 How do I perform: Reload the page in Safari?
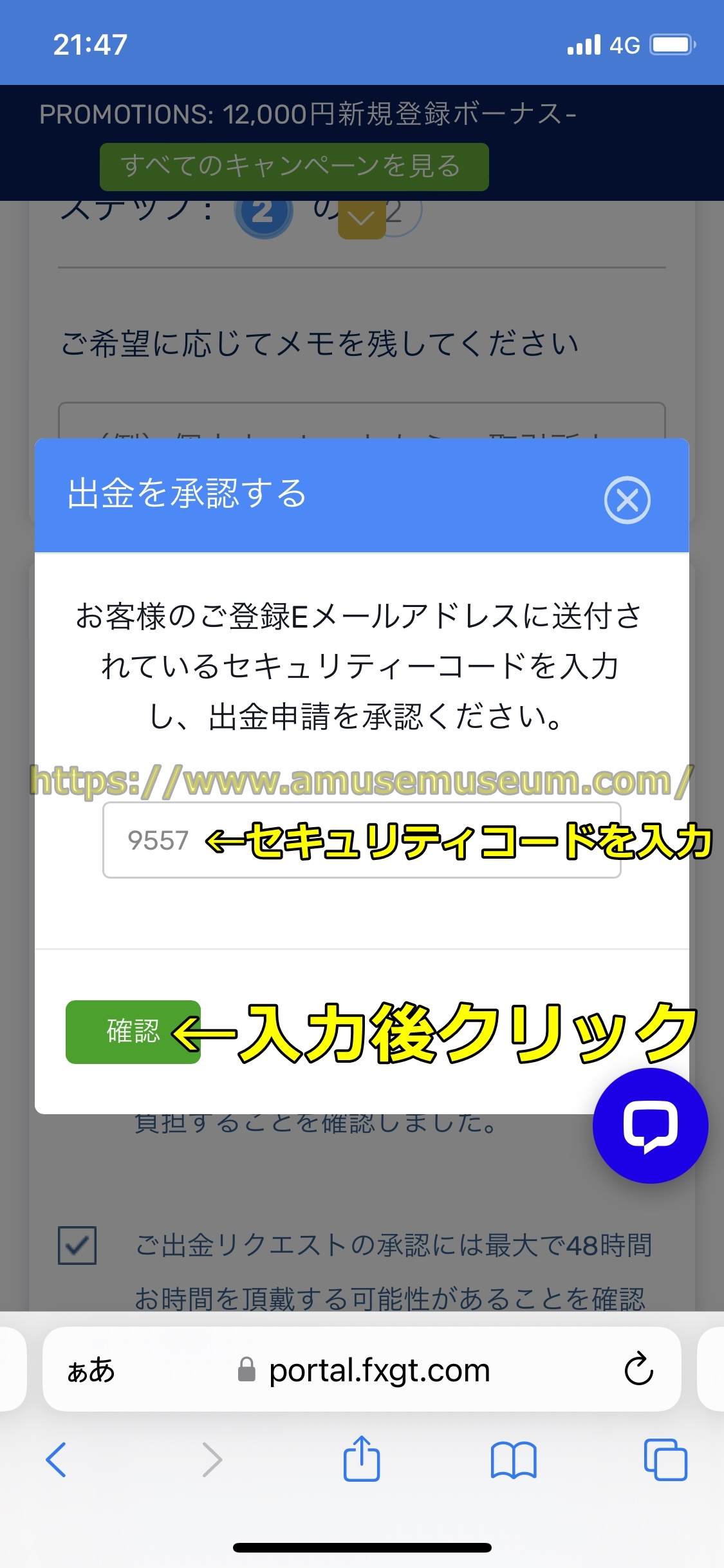tap(638, 1369)
